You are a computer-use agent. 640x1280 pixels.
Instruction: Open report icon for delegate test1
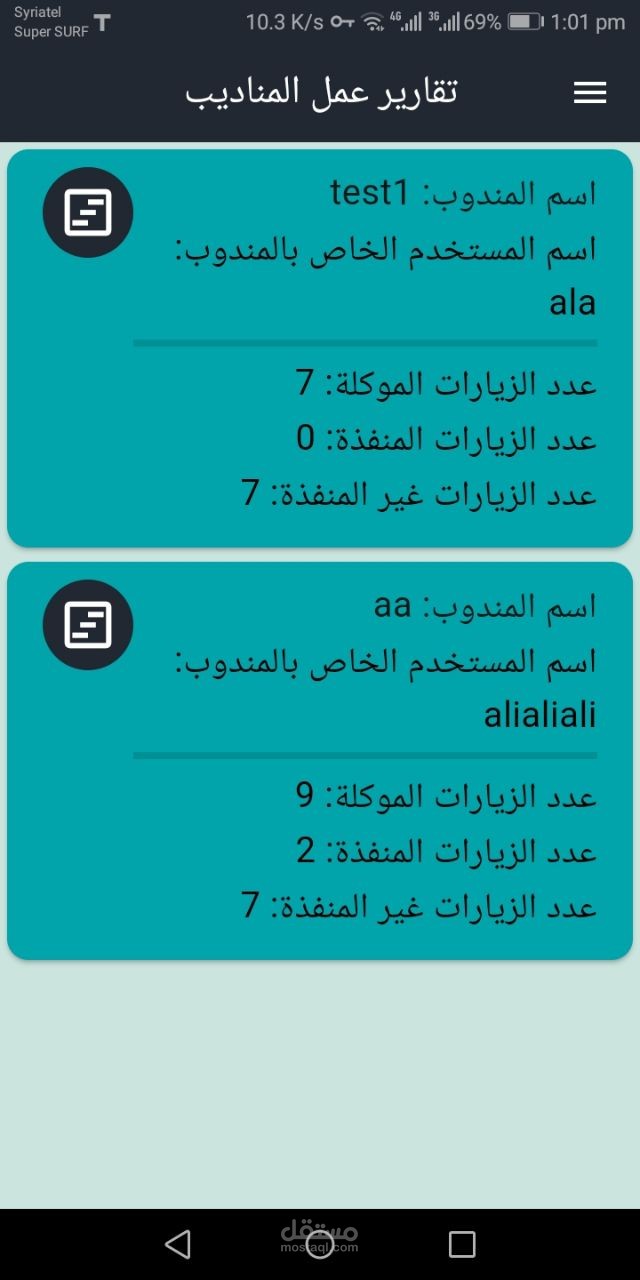(88, 212)
